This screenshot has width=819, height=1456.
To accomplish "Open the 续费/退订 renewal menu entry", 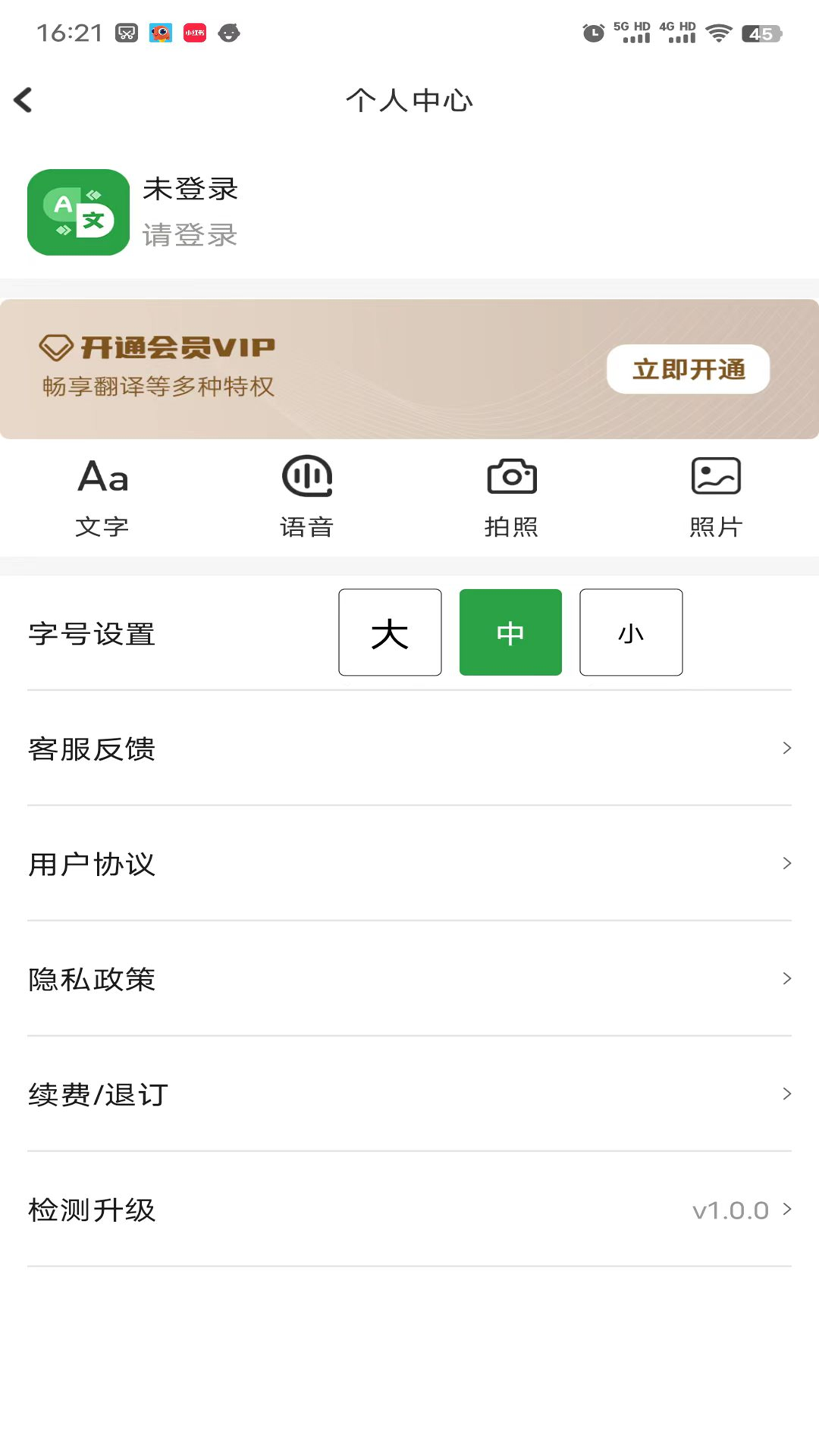I will coord(409,1094).
